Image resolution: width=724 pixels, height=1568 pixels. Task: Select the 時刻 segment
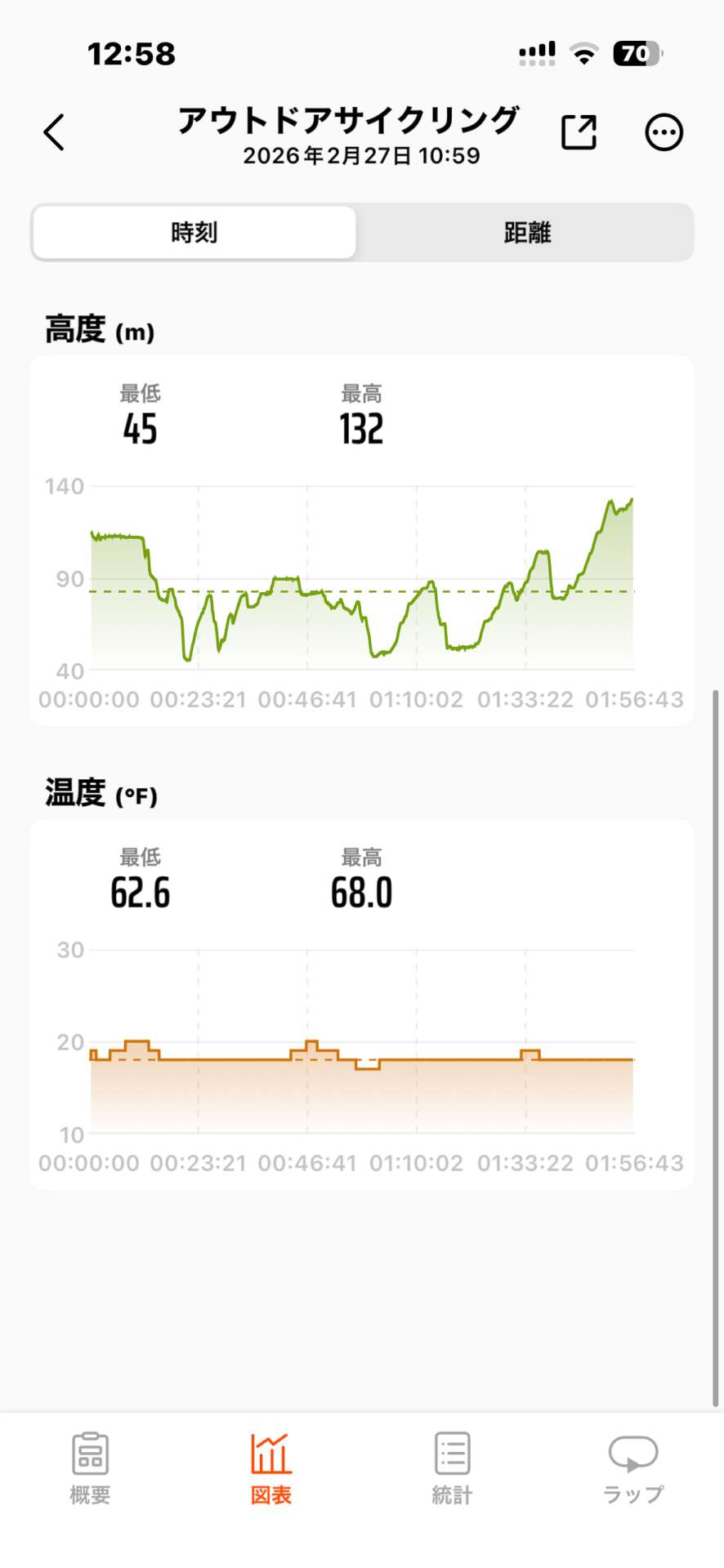pos(194,233)
